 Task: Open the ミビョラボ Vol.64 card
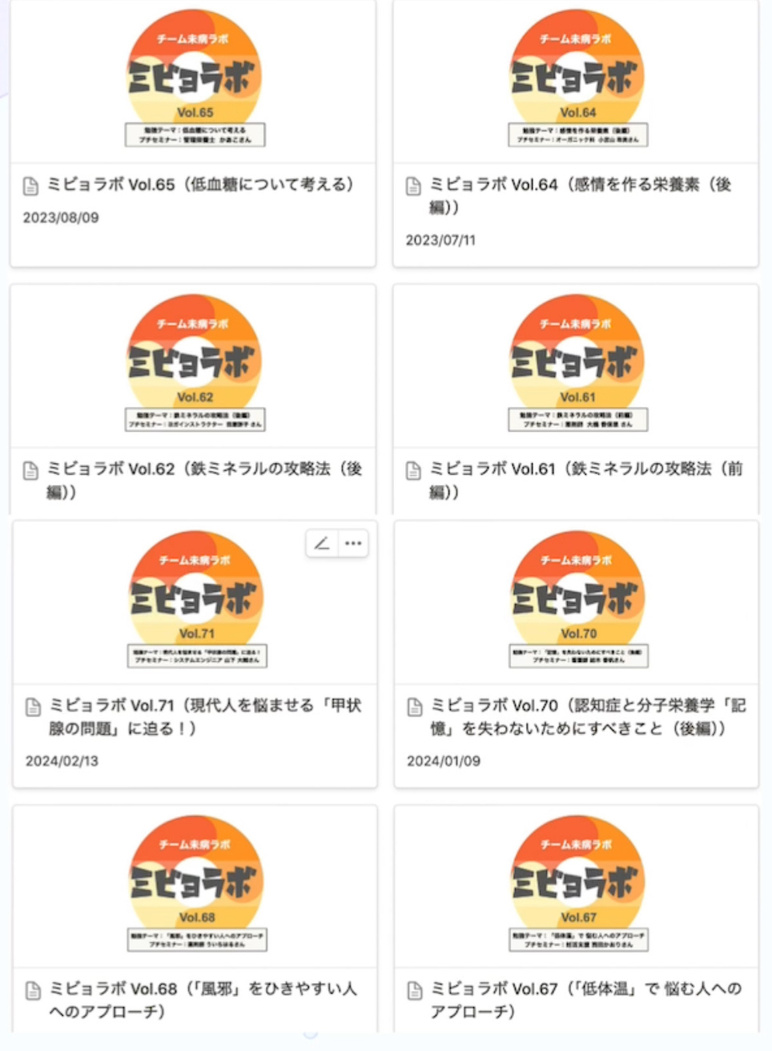pyautogui.click(x=576, y=134)
